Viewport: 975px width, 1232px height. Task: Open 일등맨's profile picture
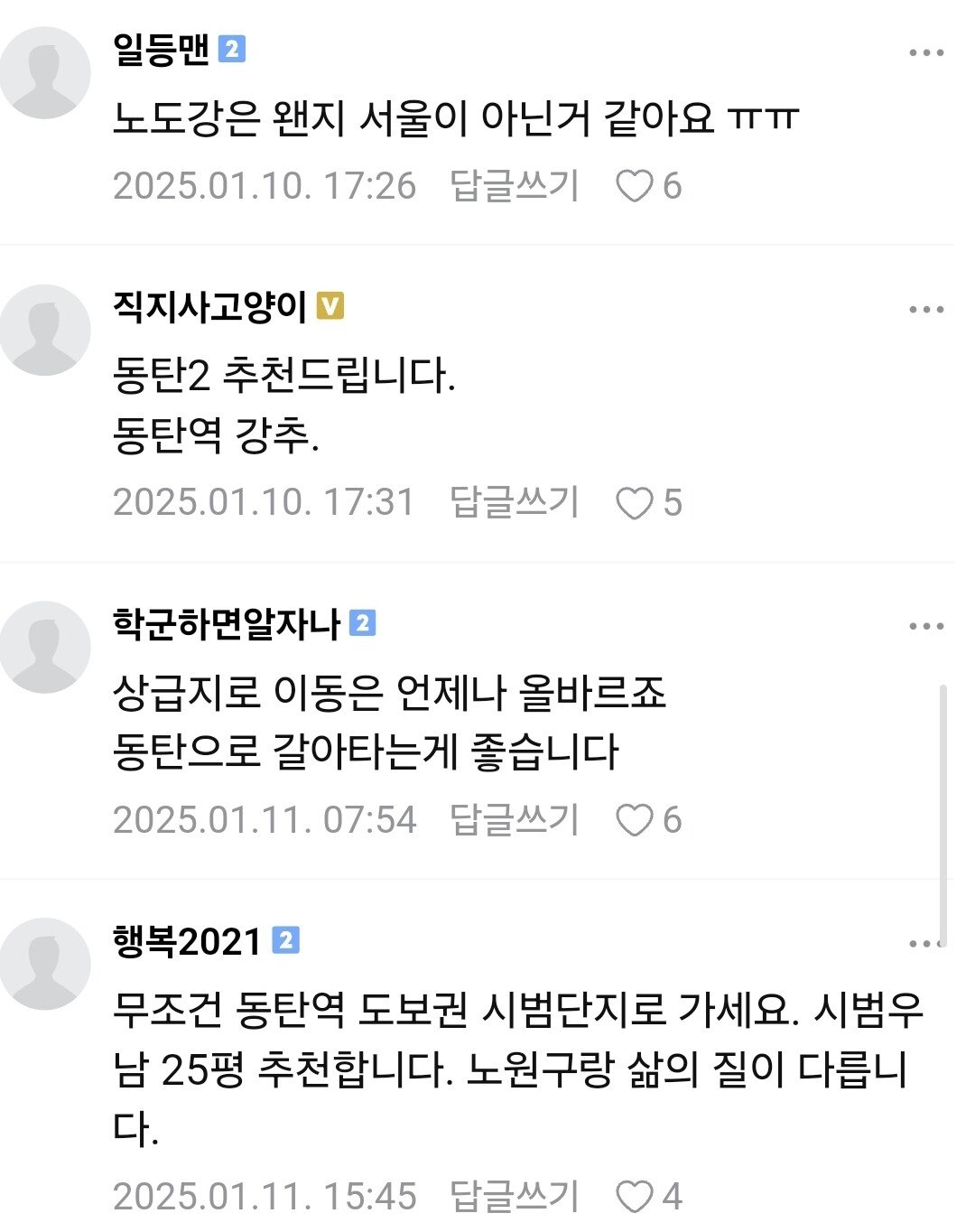coord(45,73)
